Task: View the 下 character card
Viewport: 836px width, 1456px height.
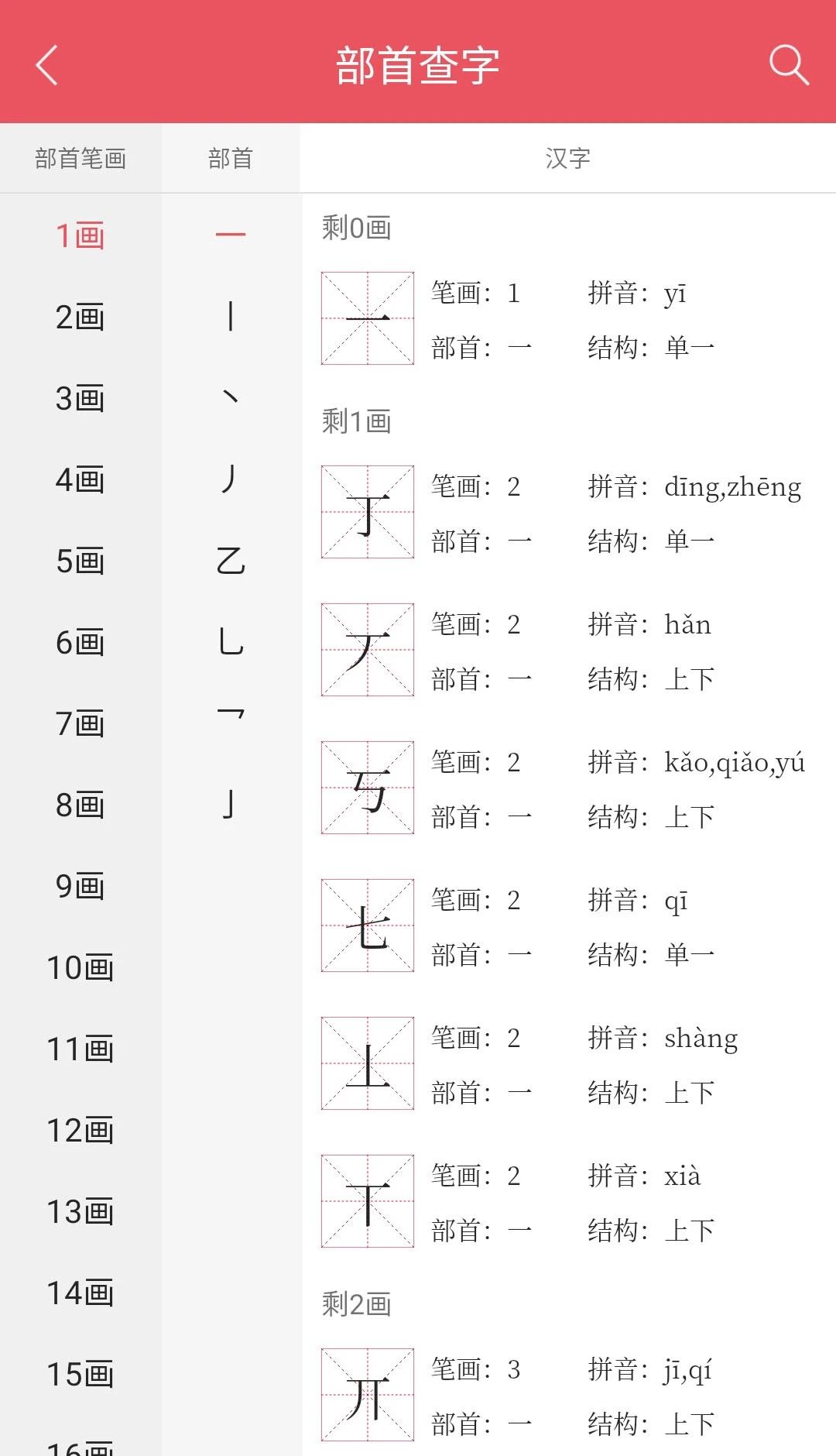Action: click(366, 1200)
